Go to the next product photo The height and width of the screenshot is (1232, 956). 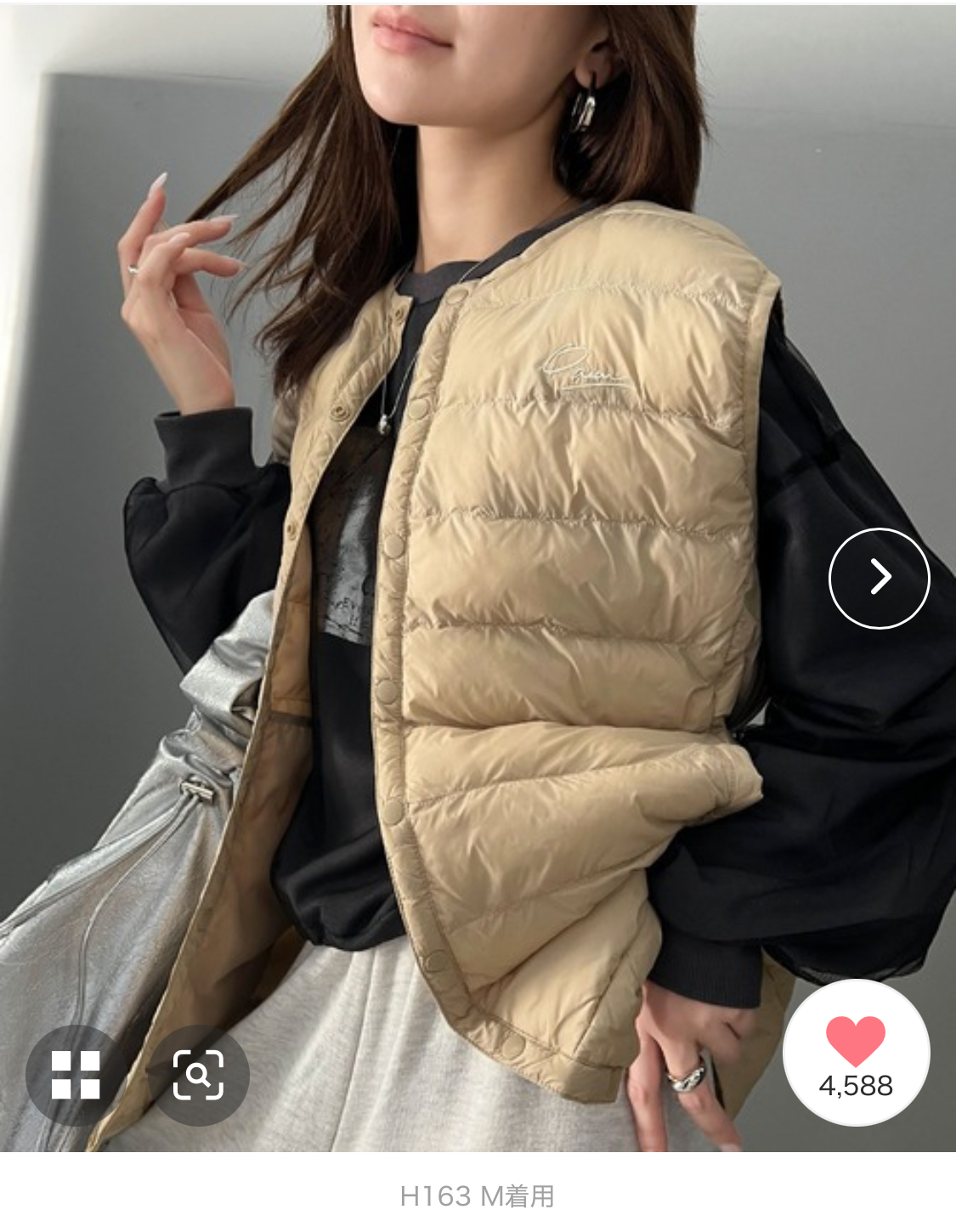880,578
